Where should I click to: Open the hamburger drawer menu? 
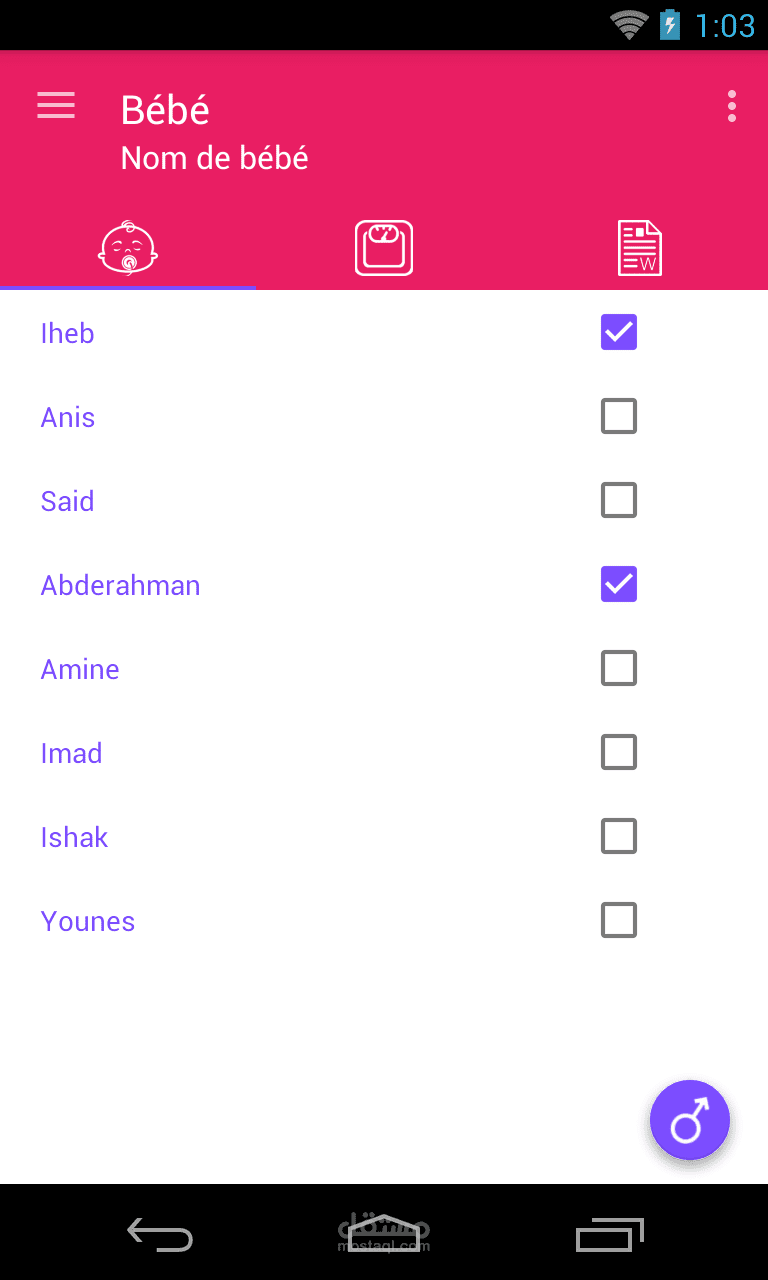click(56, 106)
